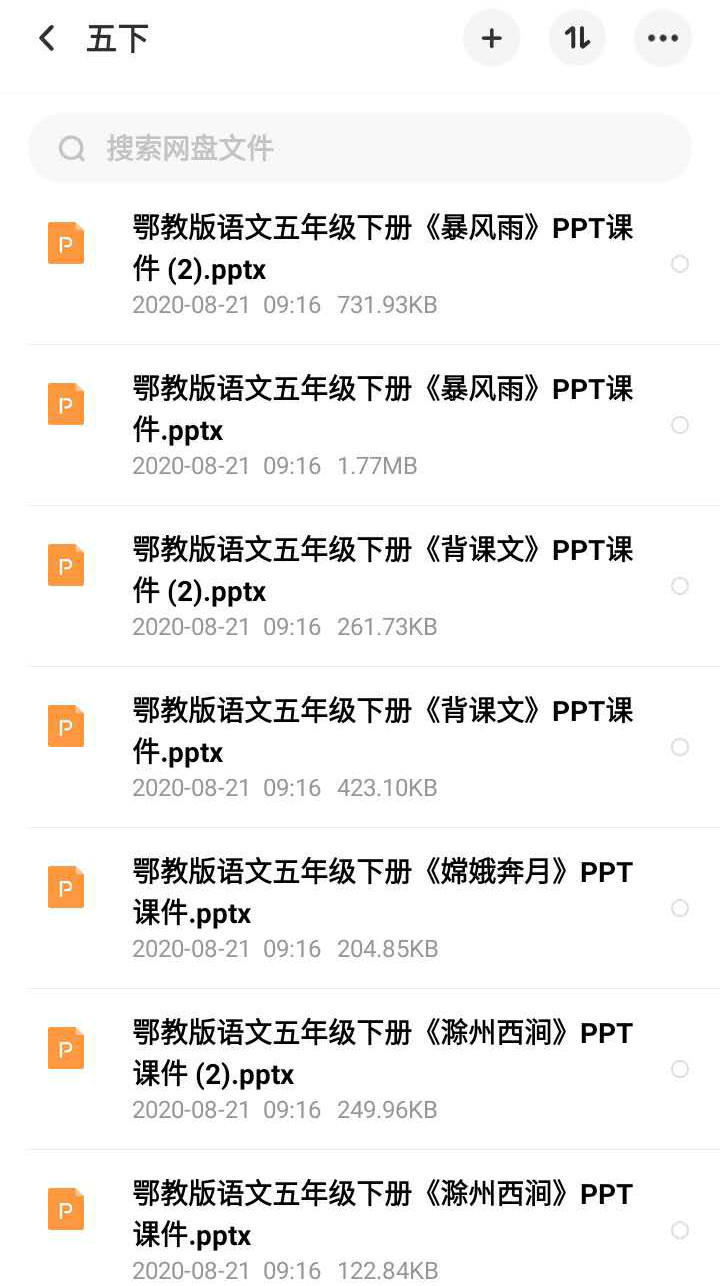Tap the plus icon to add files
The width and height of the screenshot is (720, 1286).
pos(491,39)
